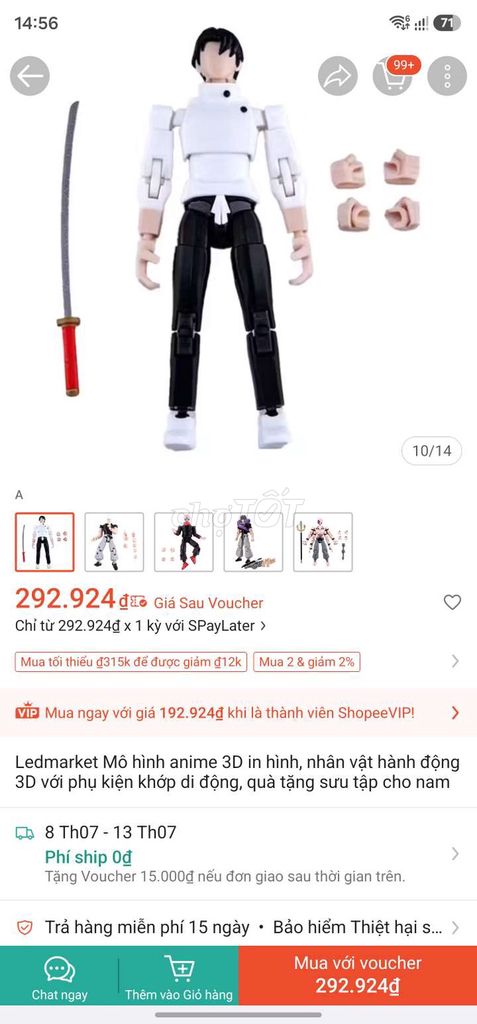This screenshot has height=1024, width=477.
Task: View the ₫315k minimum purchase voucher
Action: 131,662
